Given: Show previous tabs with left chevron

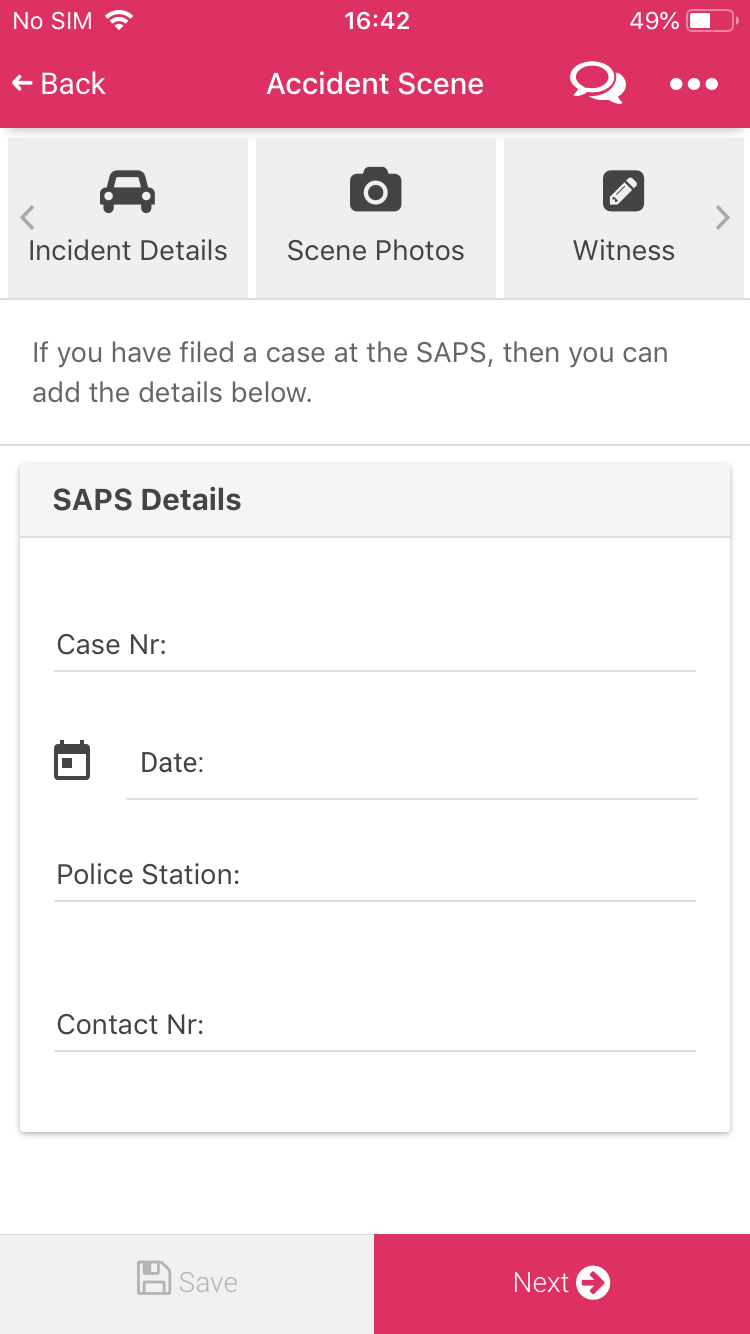Looking at the screenshot, I should click(28, 217).
